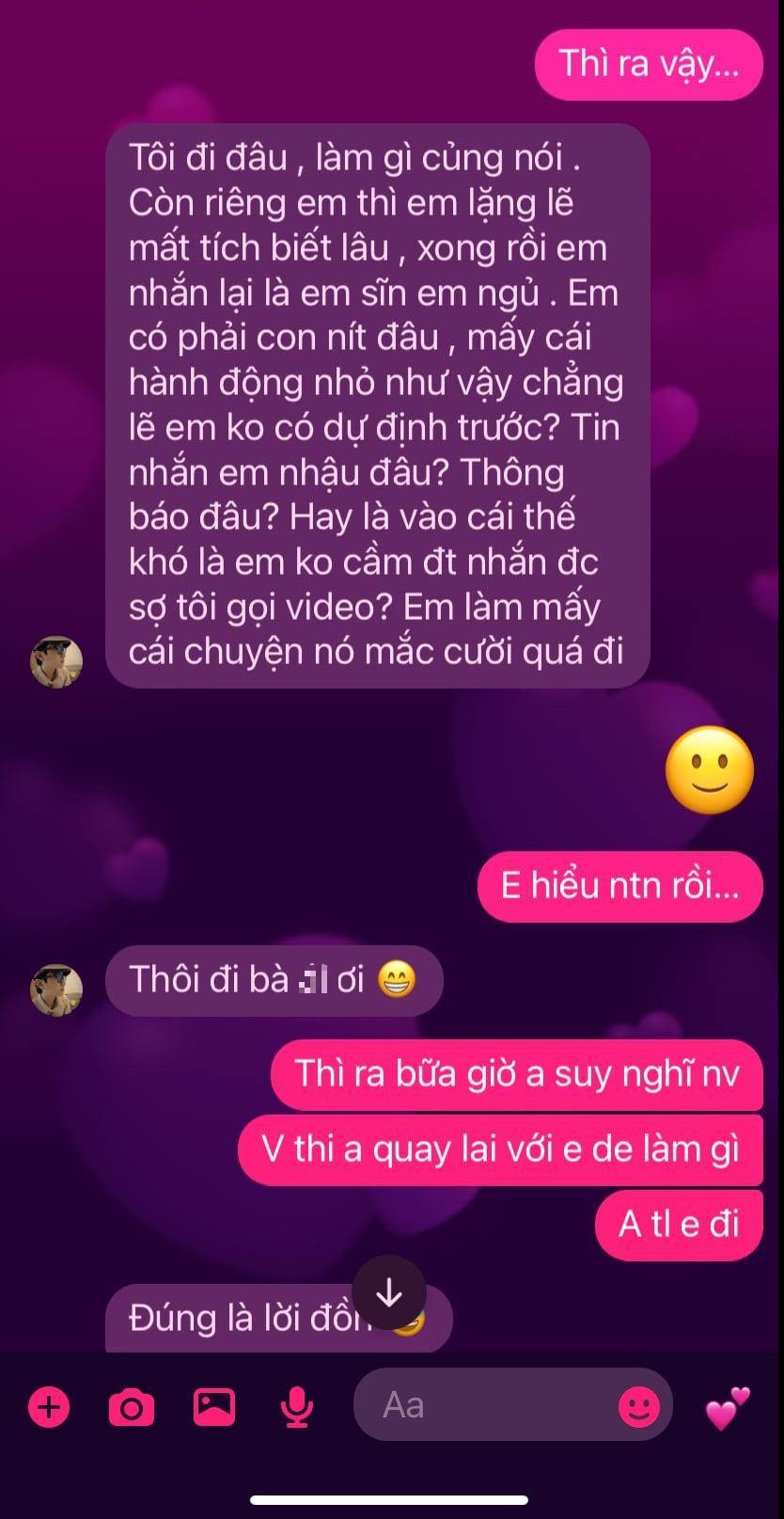Send the pink hearts quick reaction

[x=728, y=1408]
